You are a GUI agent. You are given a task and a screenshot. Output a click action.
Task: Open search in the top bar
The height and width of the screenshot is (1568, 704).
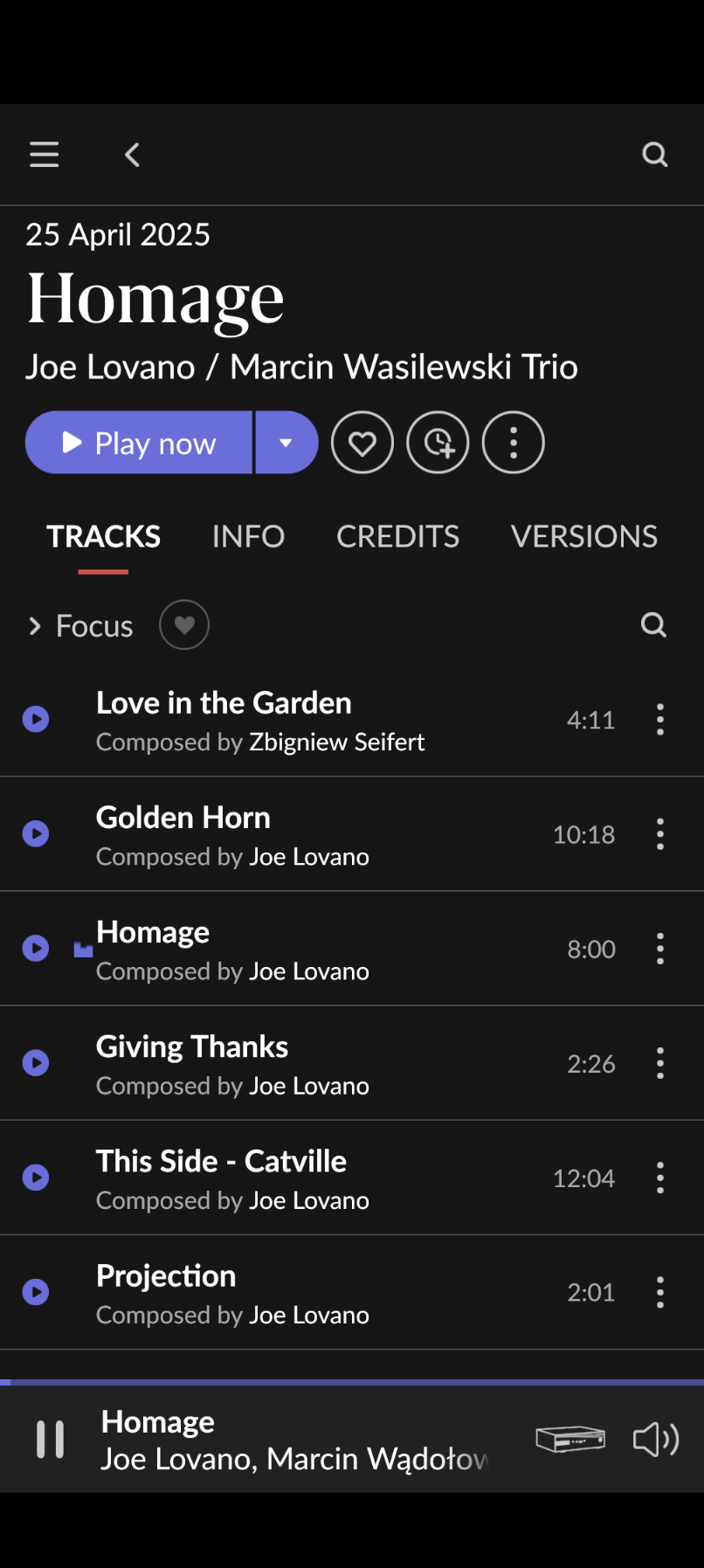coord(655,155)
